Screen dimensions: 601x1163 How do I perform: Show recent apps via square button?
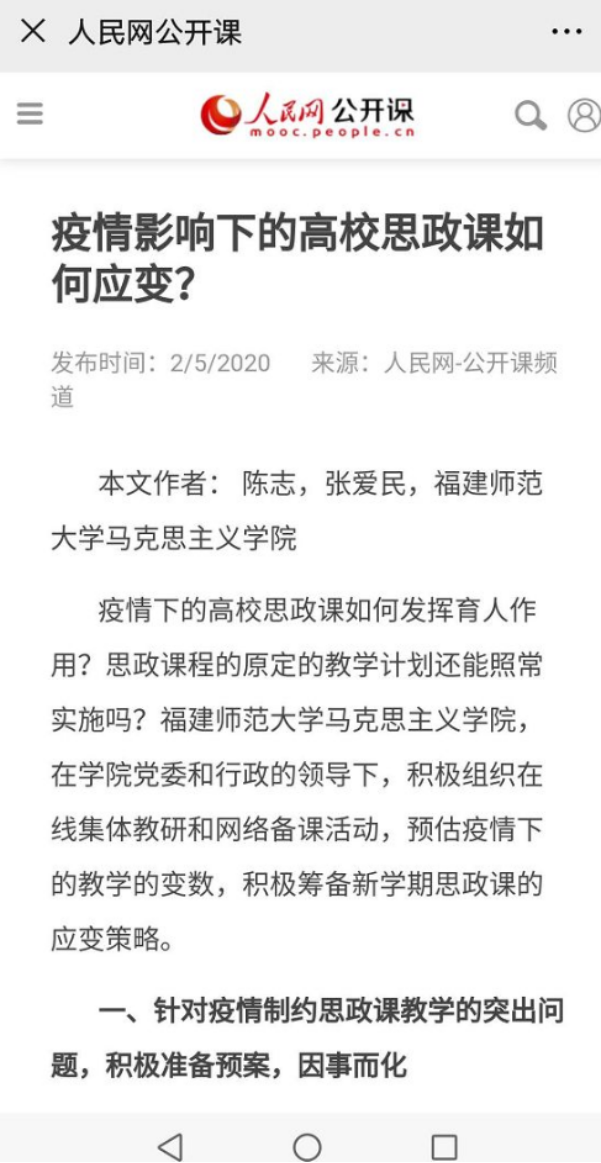click(444, 1147)
